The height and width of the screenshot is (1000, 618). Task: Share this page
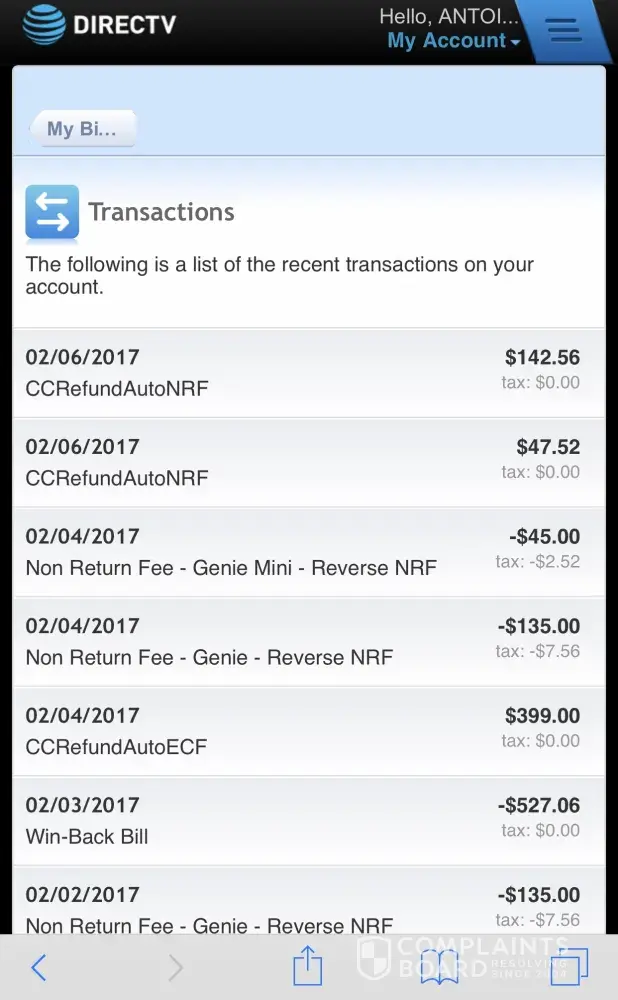point(308,966)
